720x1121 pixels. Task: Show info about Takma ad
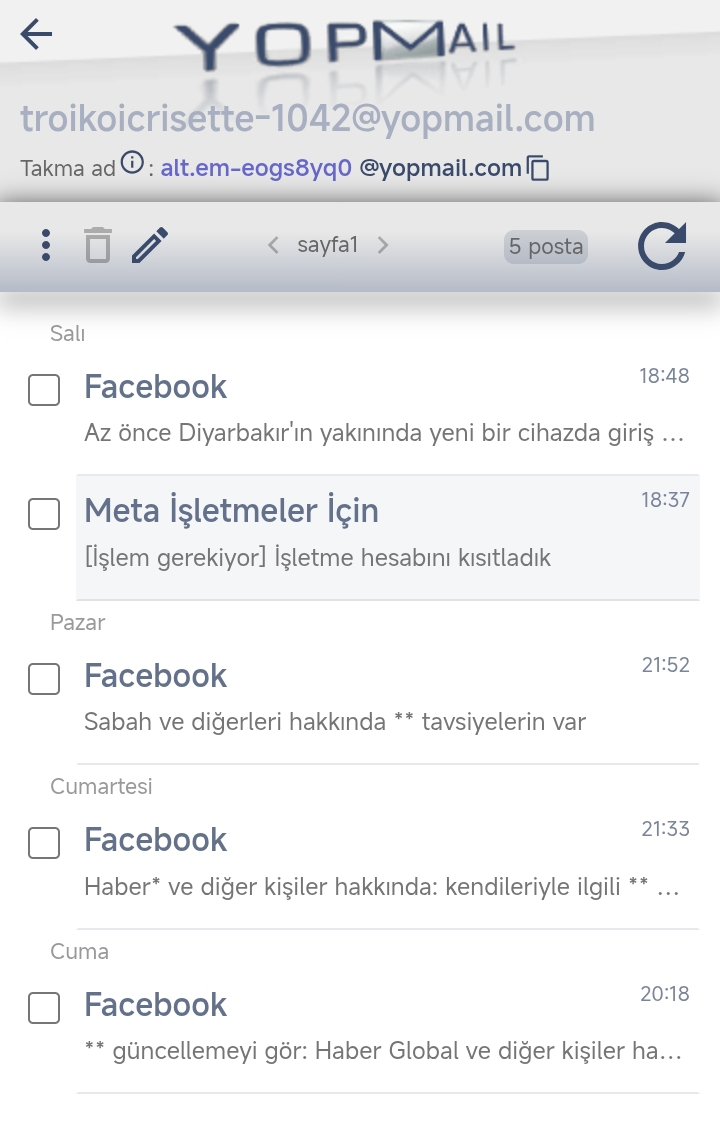(x=132, y=163)
